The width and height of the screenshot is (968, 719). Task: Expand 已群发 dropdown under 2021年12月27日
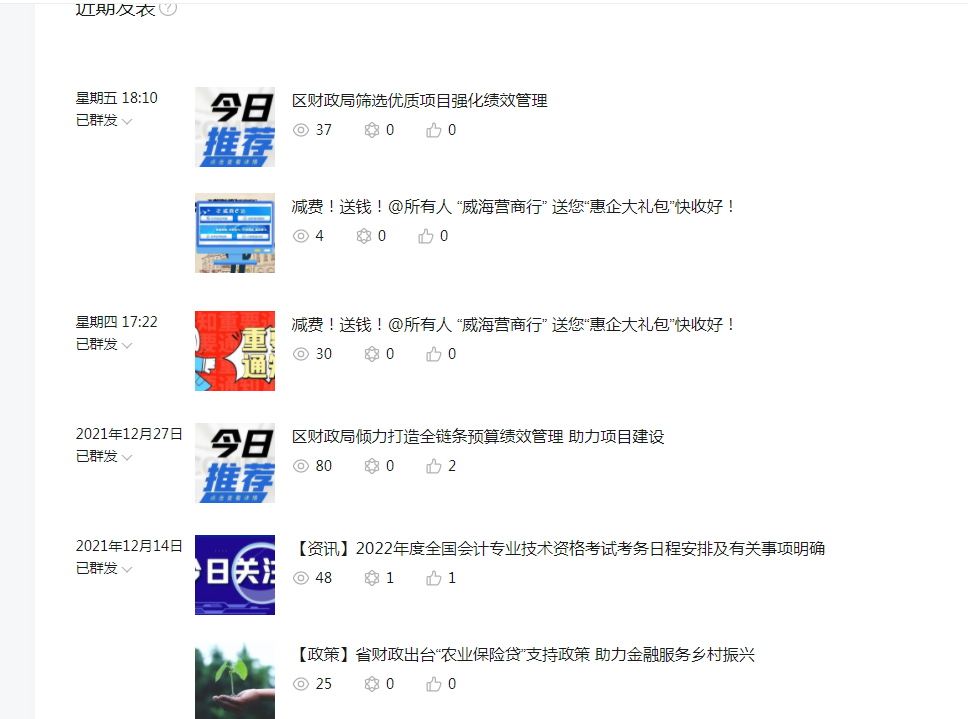coord(127,457)
